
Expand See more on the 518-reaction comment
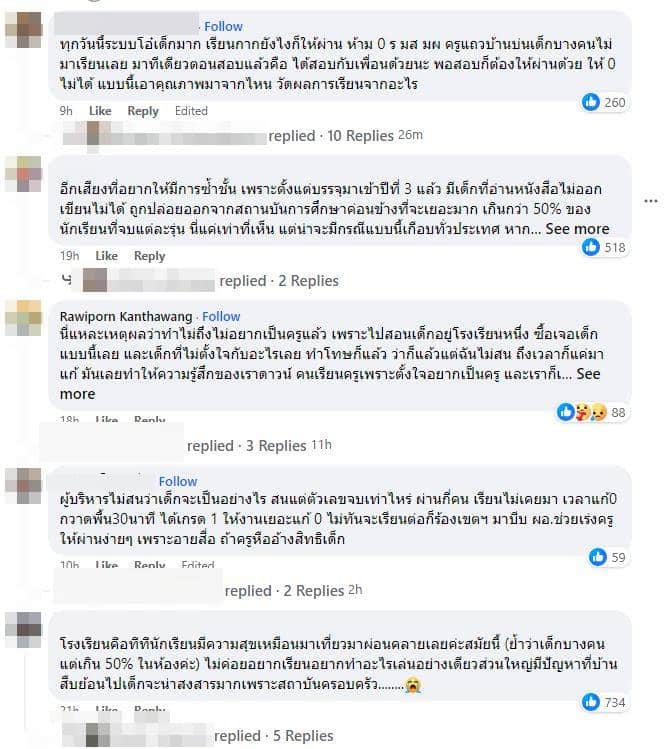point(577,229)
